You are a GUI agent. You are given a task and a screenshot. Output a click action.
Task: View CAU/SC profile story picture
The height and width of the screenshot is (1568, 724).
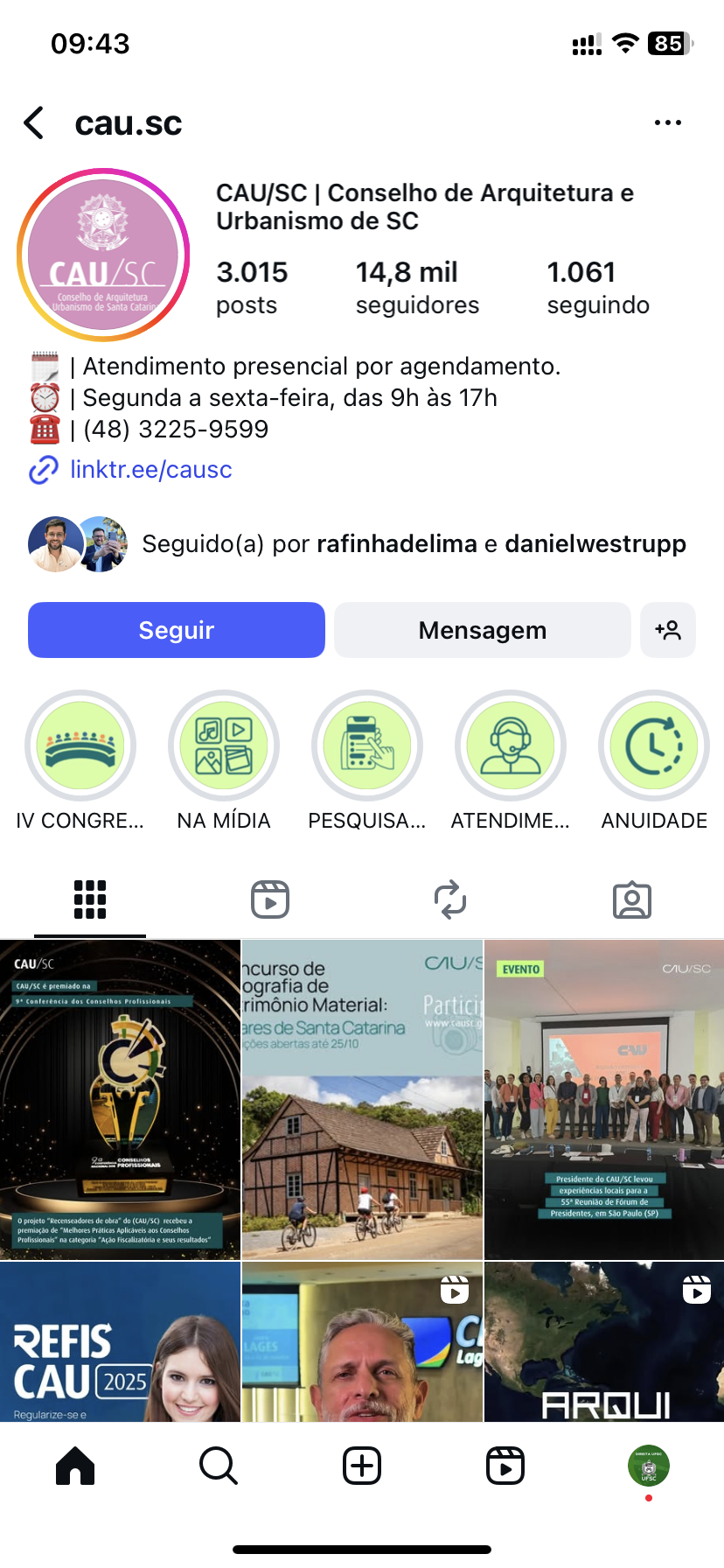[103, 255]
